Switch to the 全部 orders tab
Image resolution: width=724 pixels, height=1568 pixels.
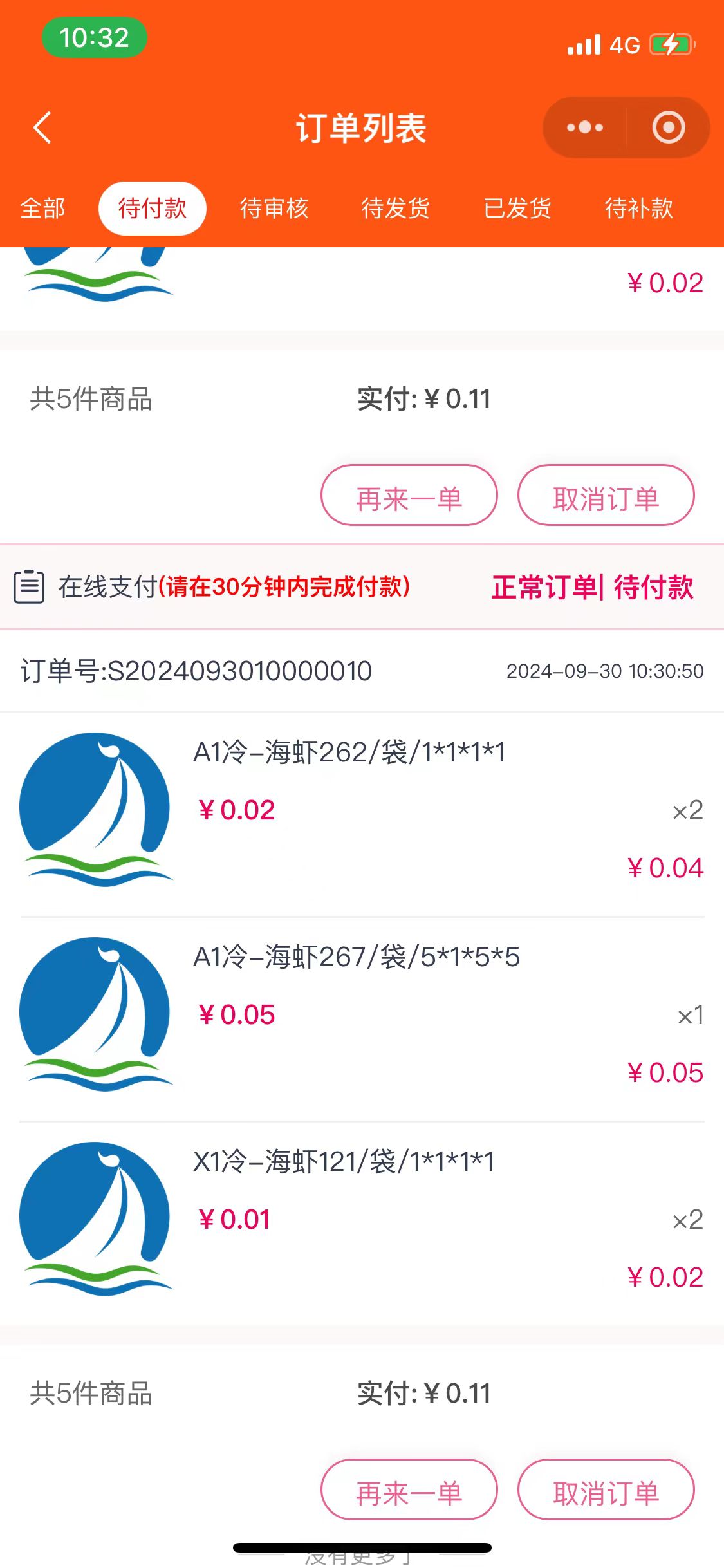(42, 209)
